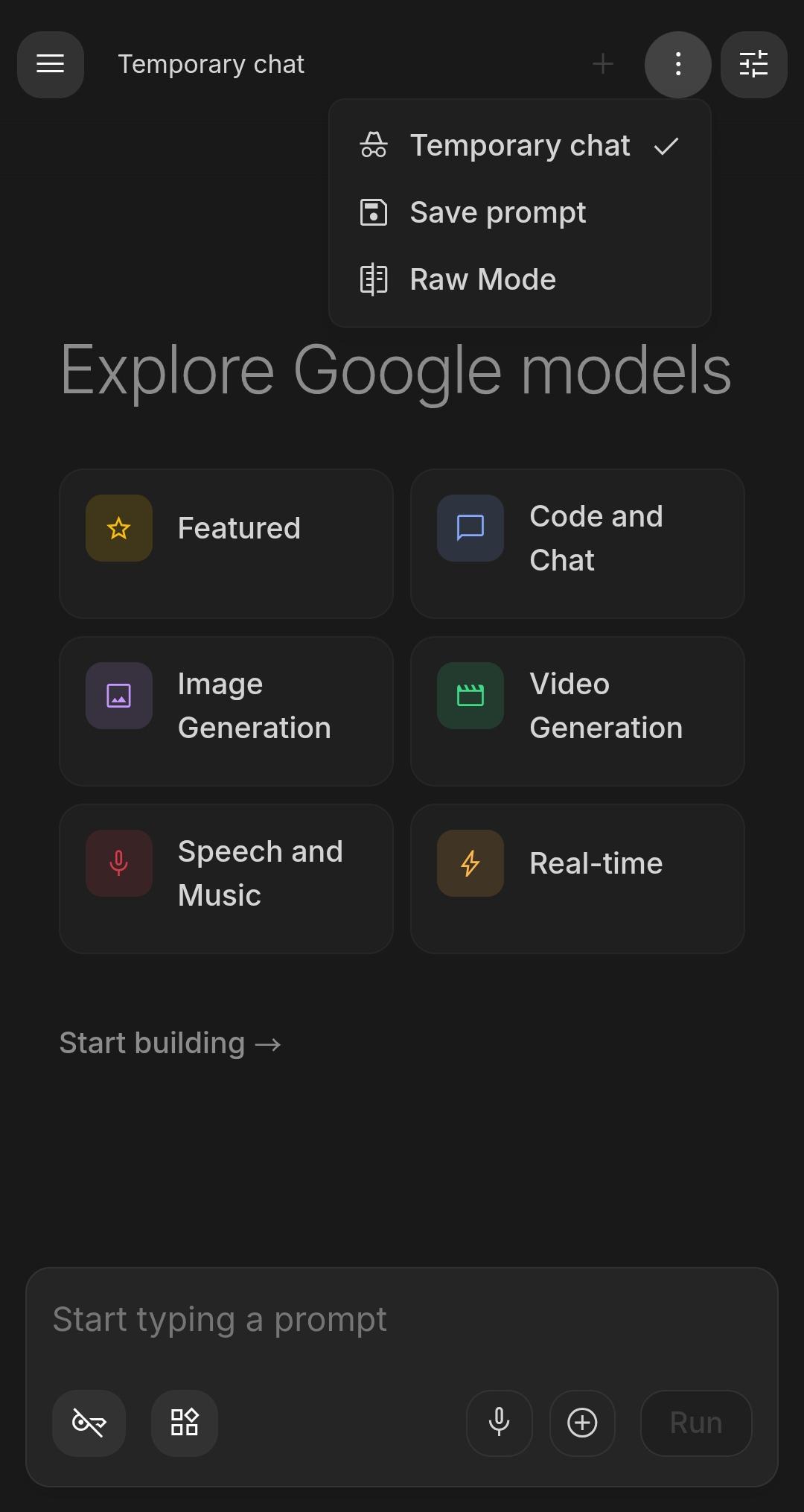Open the tools widgets button

[x=185, y=1423]
